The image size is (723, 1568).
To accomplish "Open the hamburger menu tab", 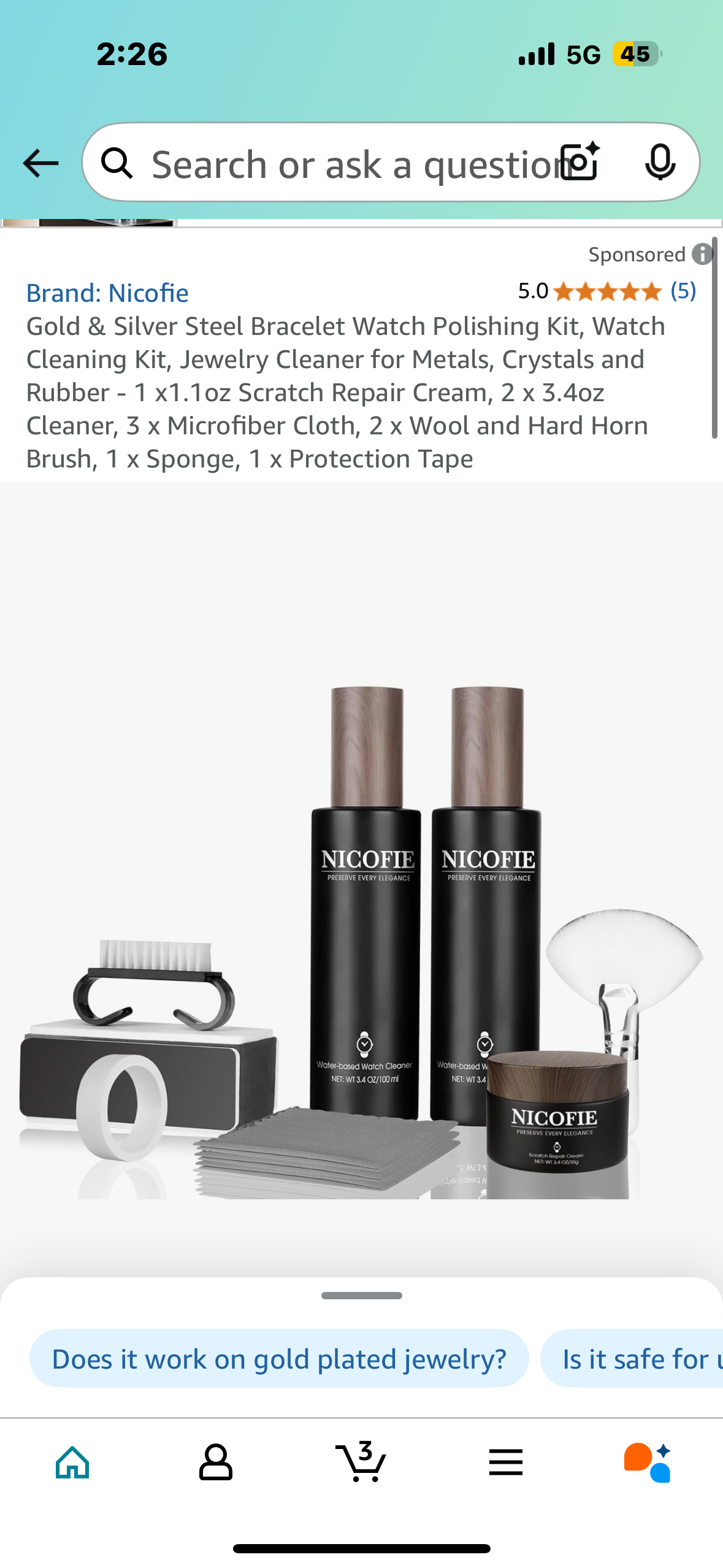I will 506,1462.
